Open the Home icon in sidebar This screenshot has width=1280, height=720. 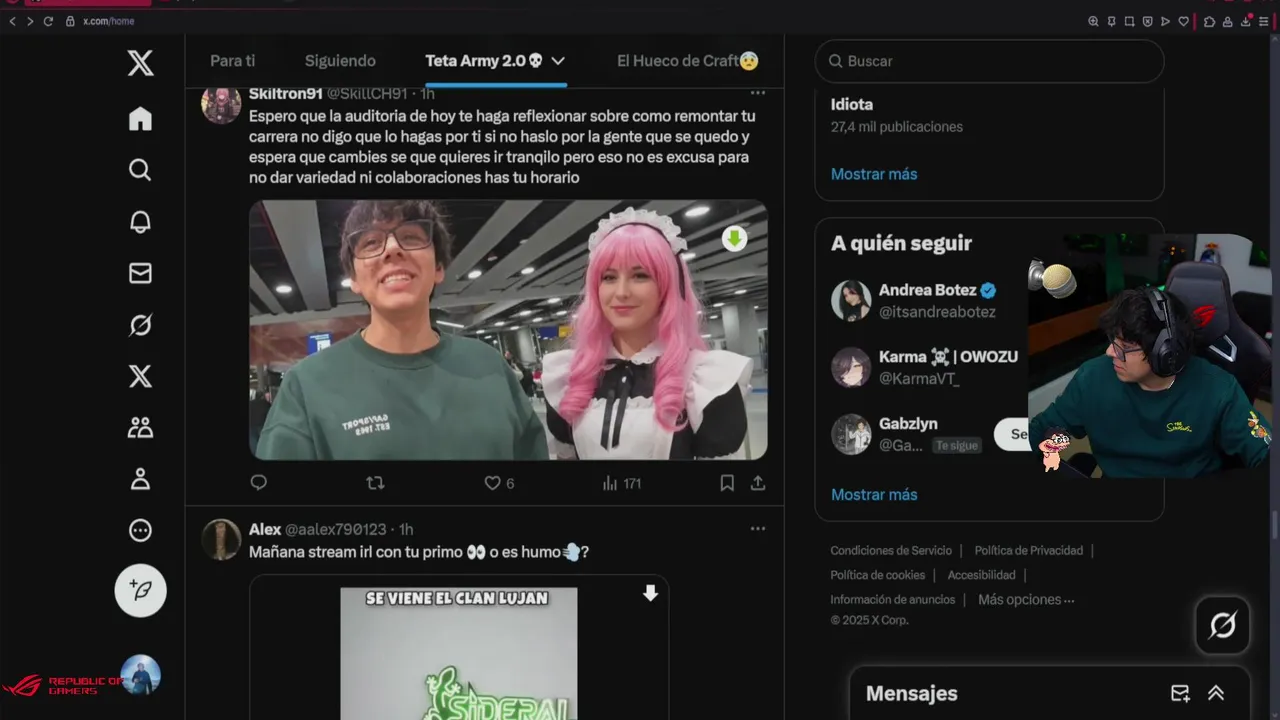point(140,119)
